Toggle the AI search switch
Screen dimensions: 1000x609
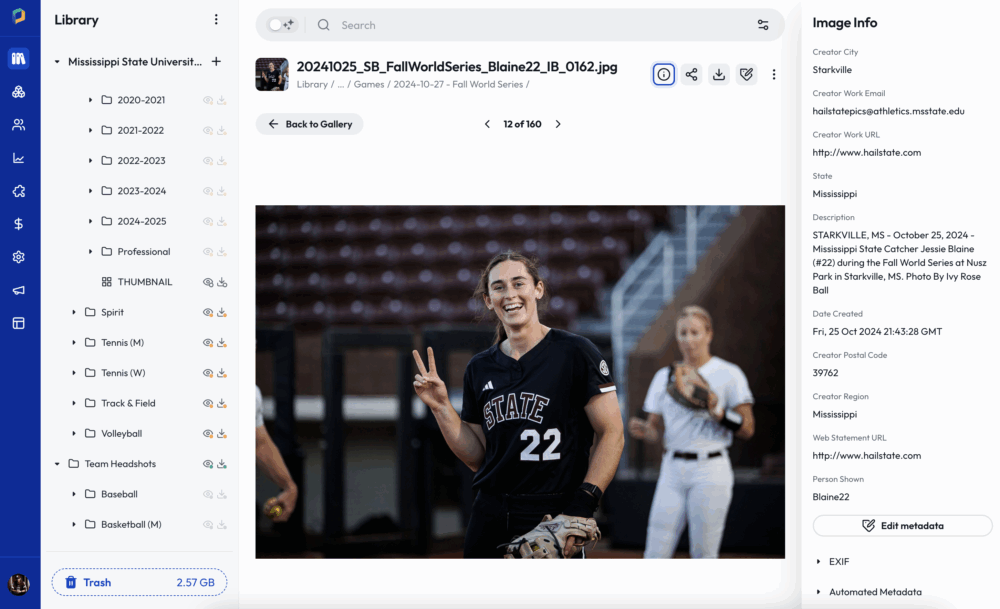tap(281, 25)
